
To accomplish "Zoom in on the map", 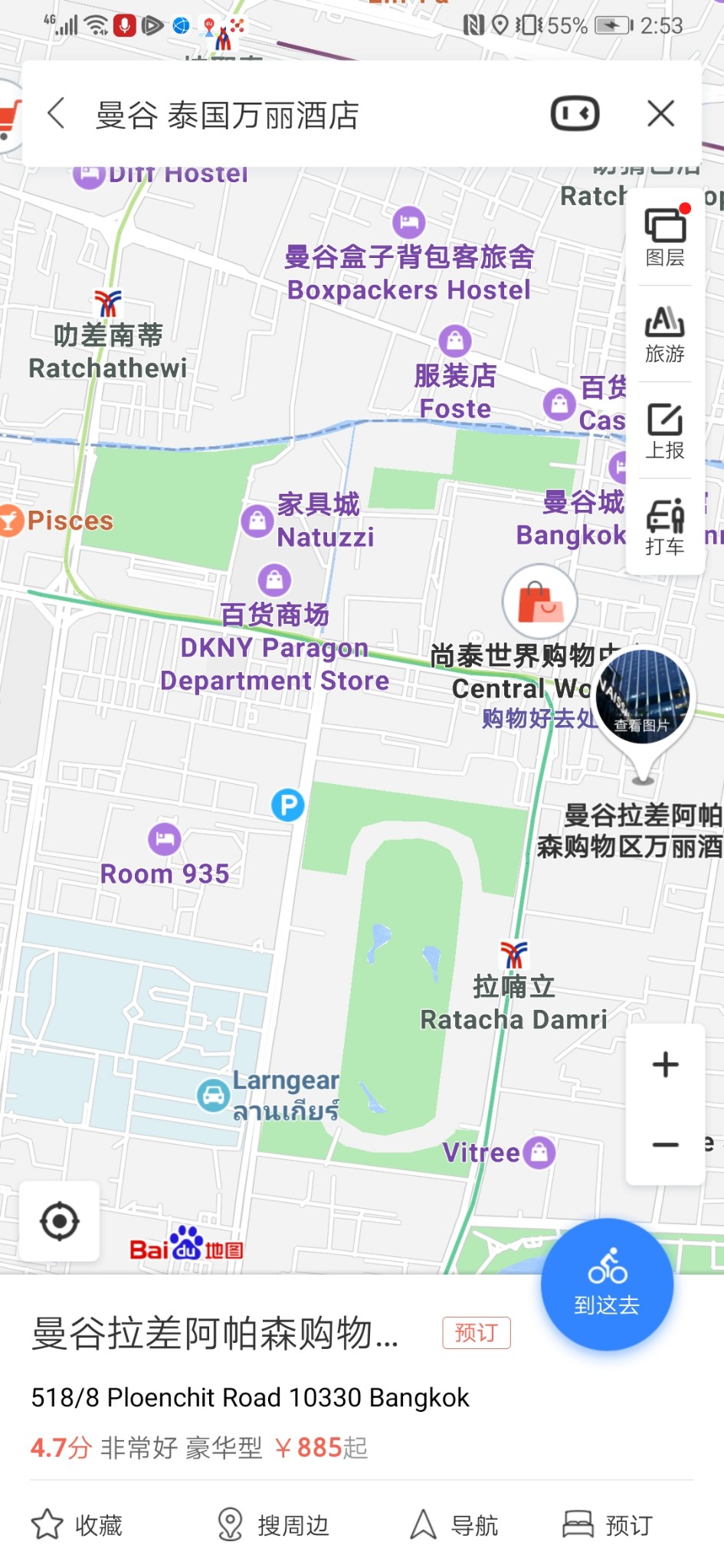I will [665, 1065].
